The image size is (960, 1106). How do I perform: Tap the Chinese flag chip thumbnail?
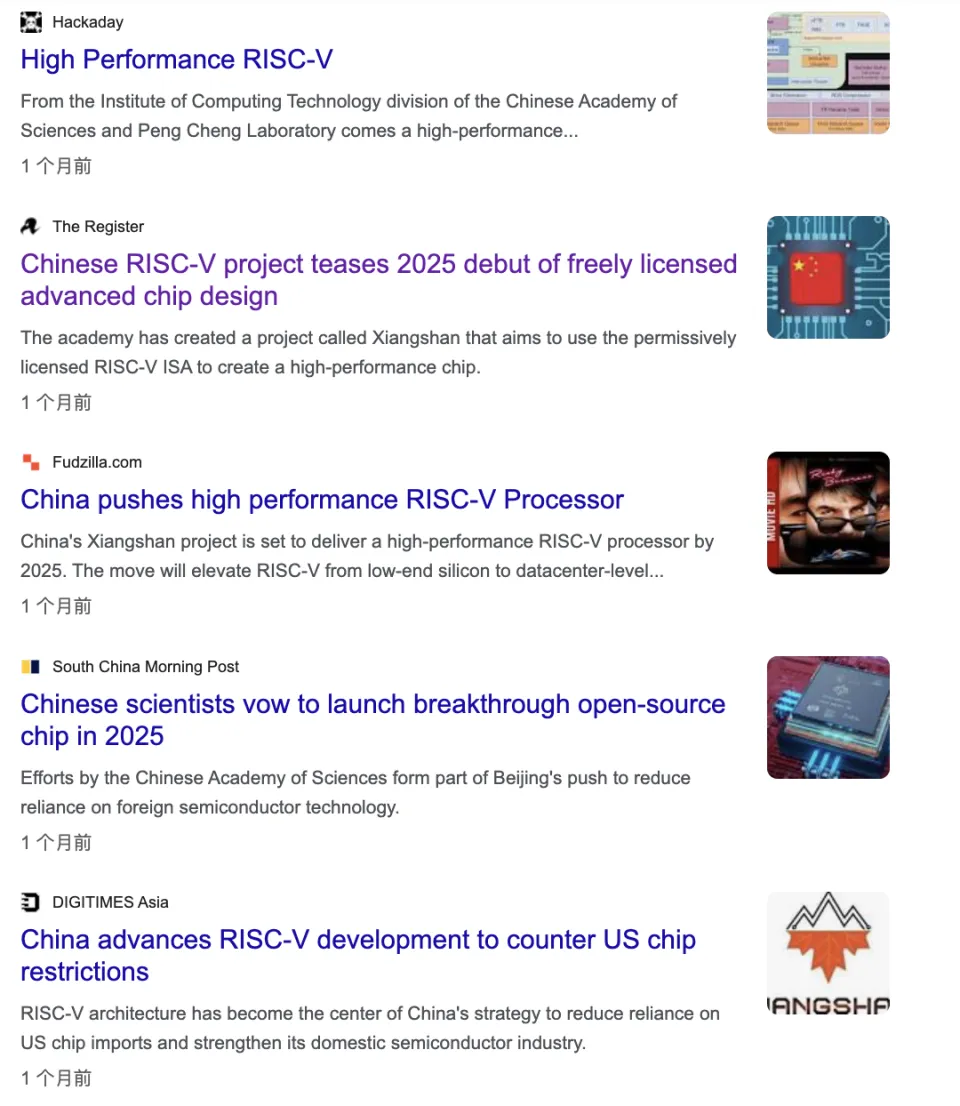click(827, 277)
